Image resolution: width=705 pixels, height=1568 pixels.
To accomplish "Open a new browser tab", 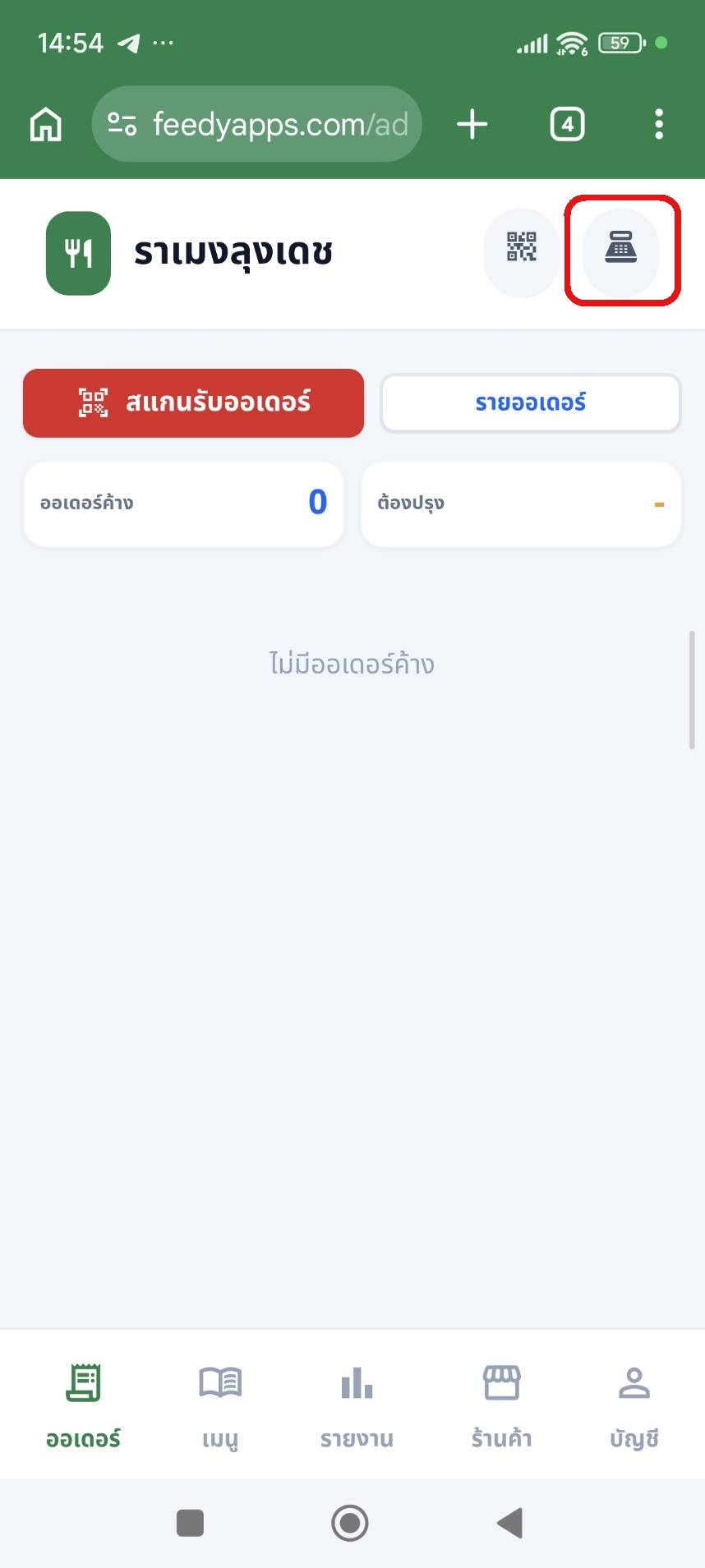I will click(x=472, y=124).
